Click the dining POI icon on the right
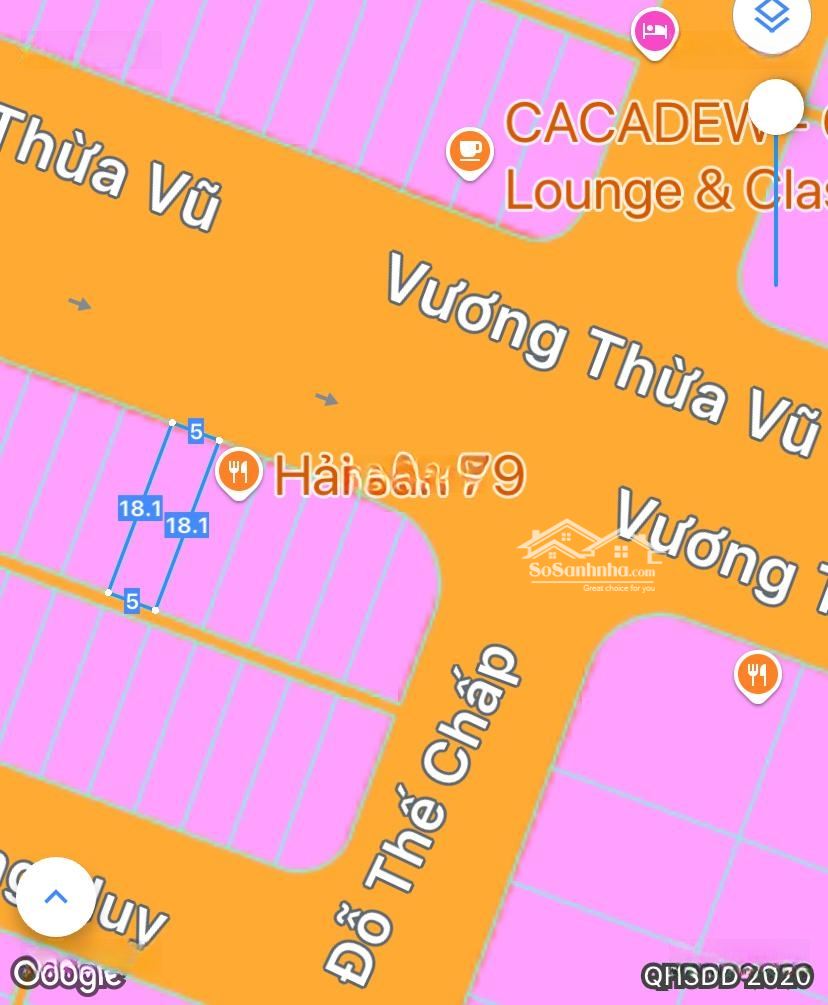The height and width of the screenshot is (1005, 828). pos(757,675)
